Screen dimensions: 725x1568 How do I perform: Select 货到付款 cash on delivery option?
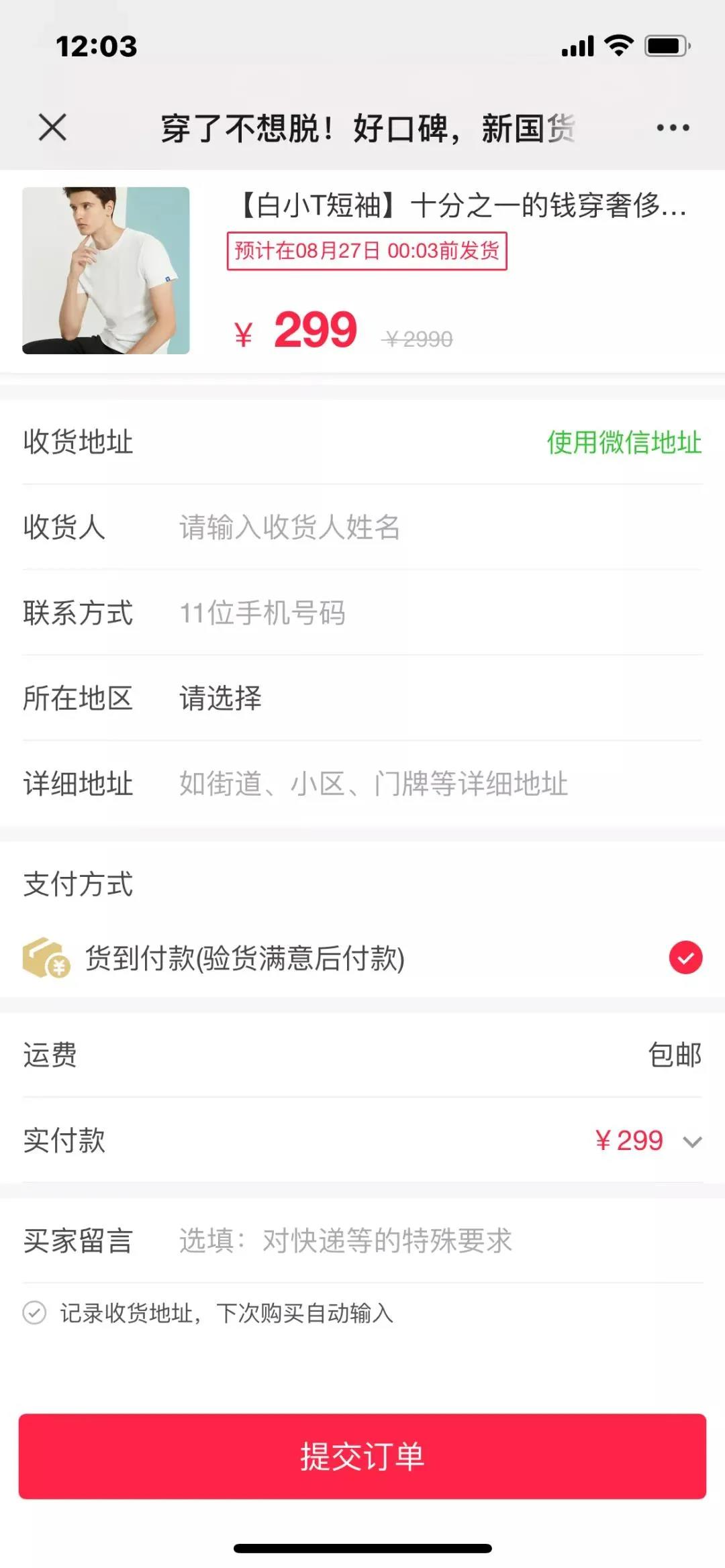(x=685, y=957)
